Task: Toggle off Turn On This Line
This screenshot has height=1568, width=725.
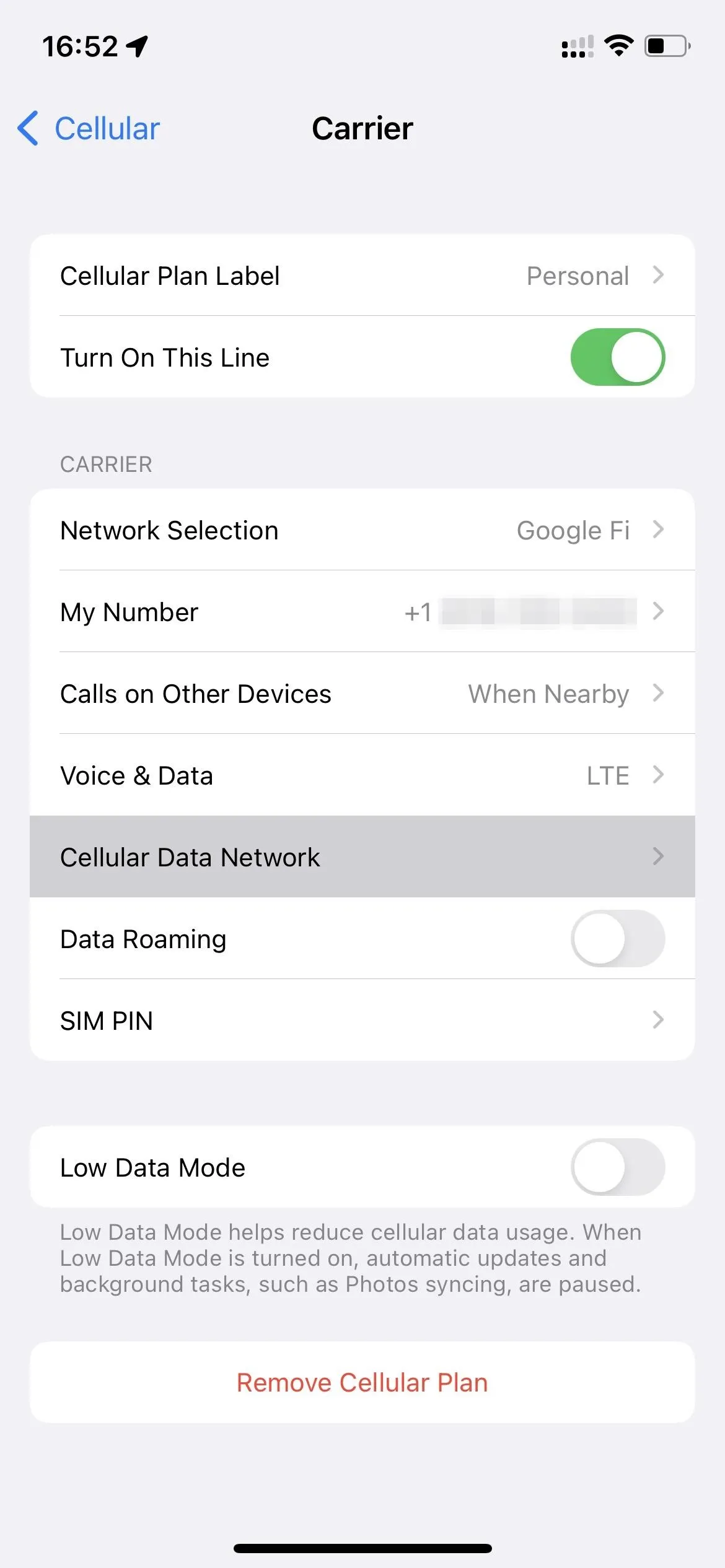Action: tap(617, 357)
